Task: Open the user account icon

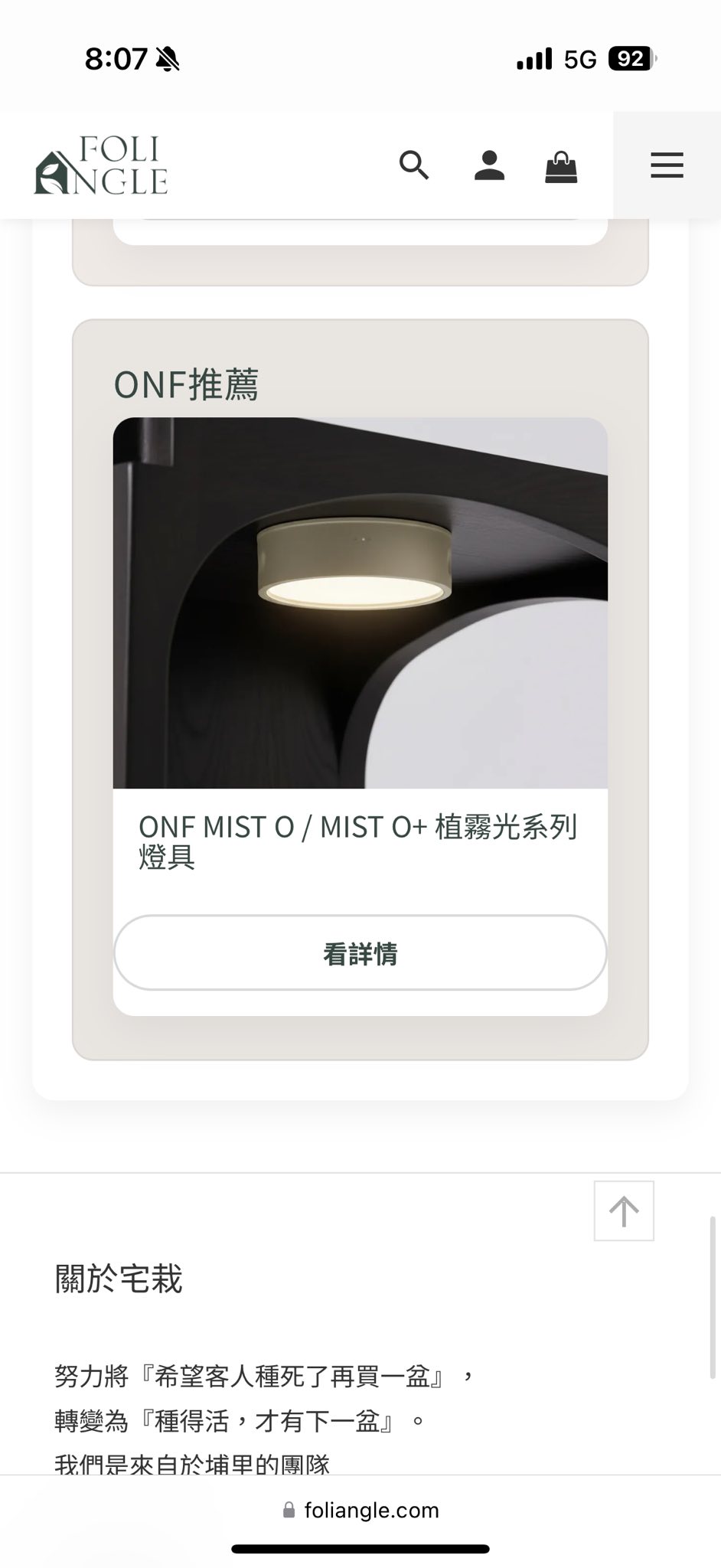Action: [x=489, y=165]
